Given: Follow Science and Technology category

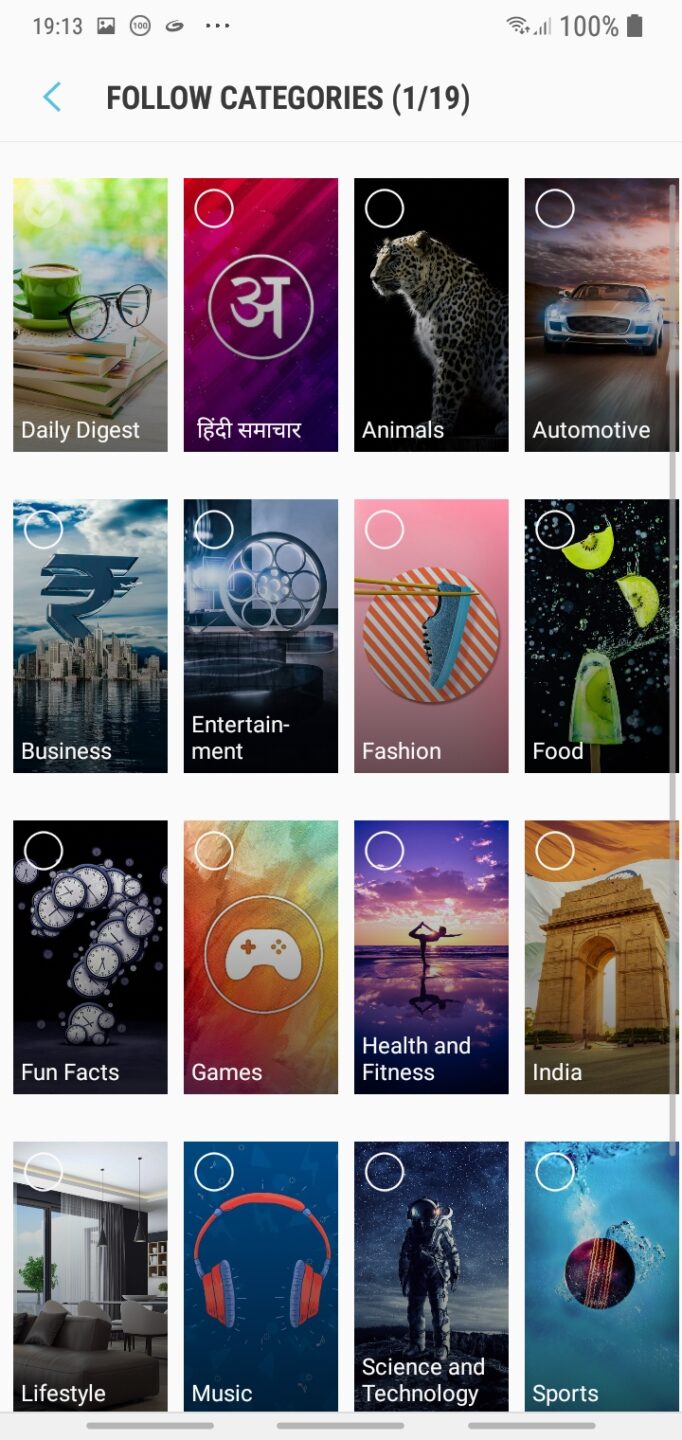Looking at the screenshot, I should click(x=431, y=1275).
